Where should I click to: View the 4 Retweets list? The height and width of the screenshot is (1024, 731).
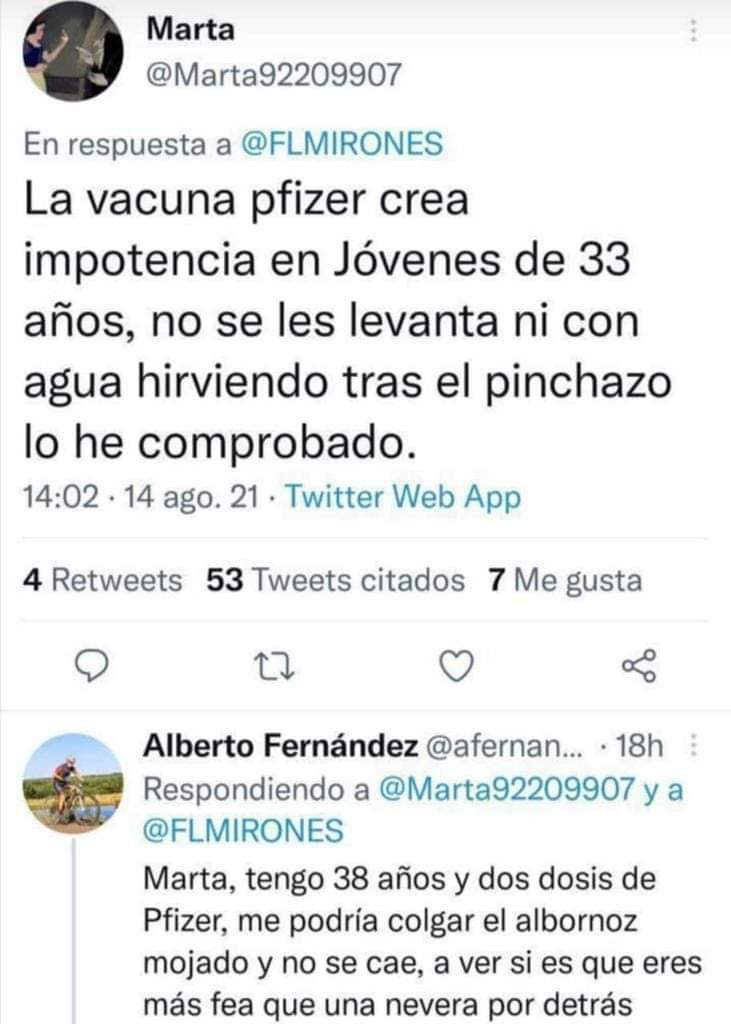click(x=102, y=580)
